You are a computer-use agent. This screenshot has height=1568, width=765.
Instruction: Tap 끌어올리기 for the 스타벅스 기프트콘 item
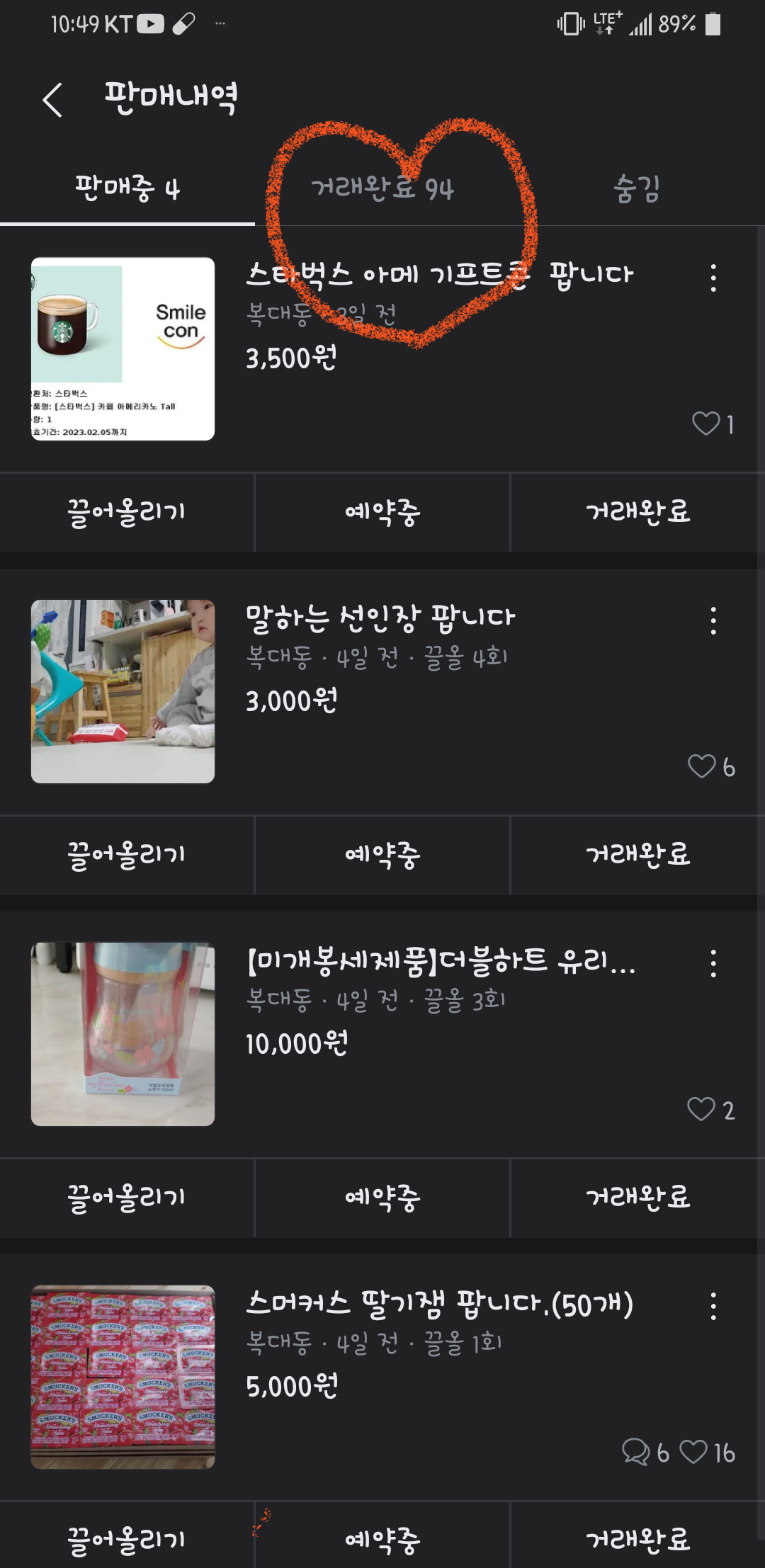[x=127, y=512]
